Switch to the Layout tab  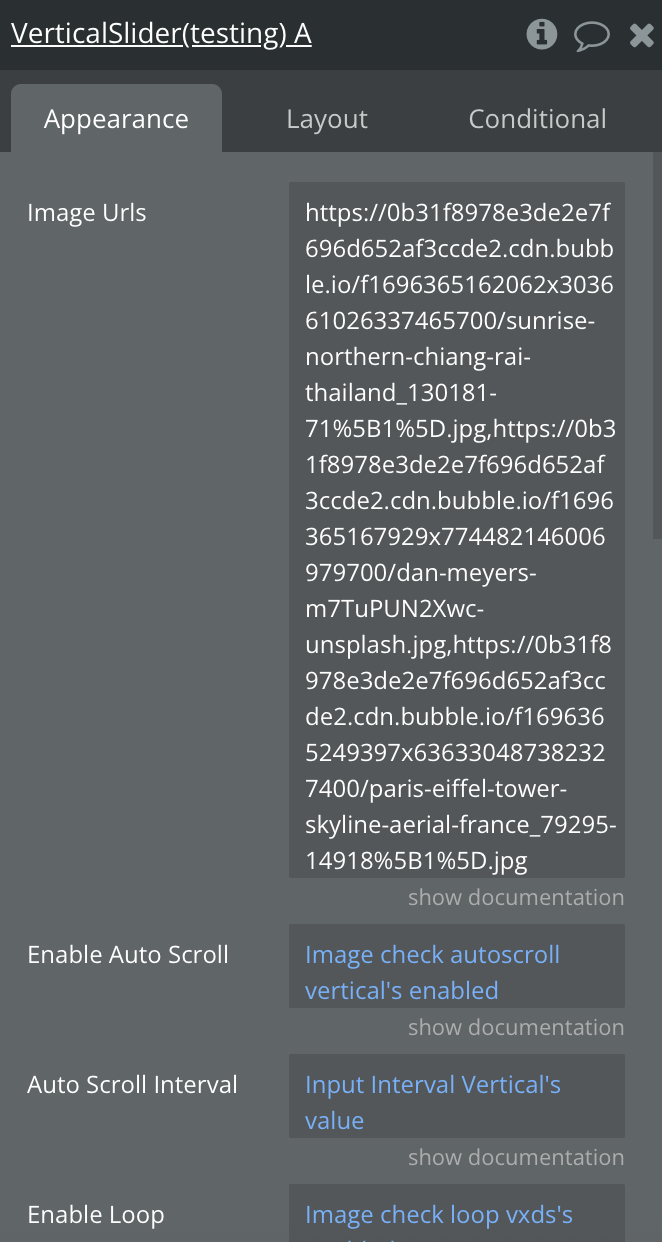327,119
